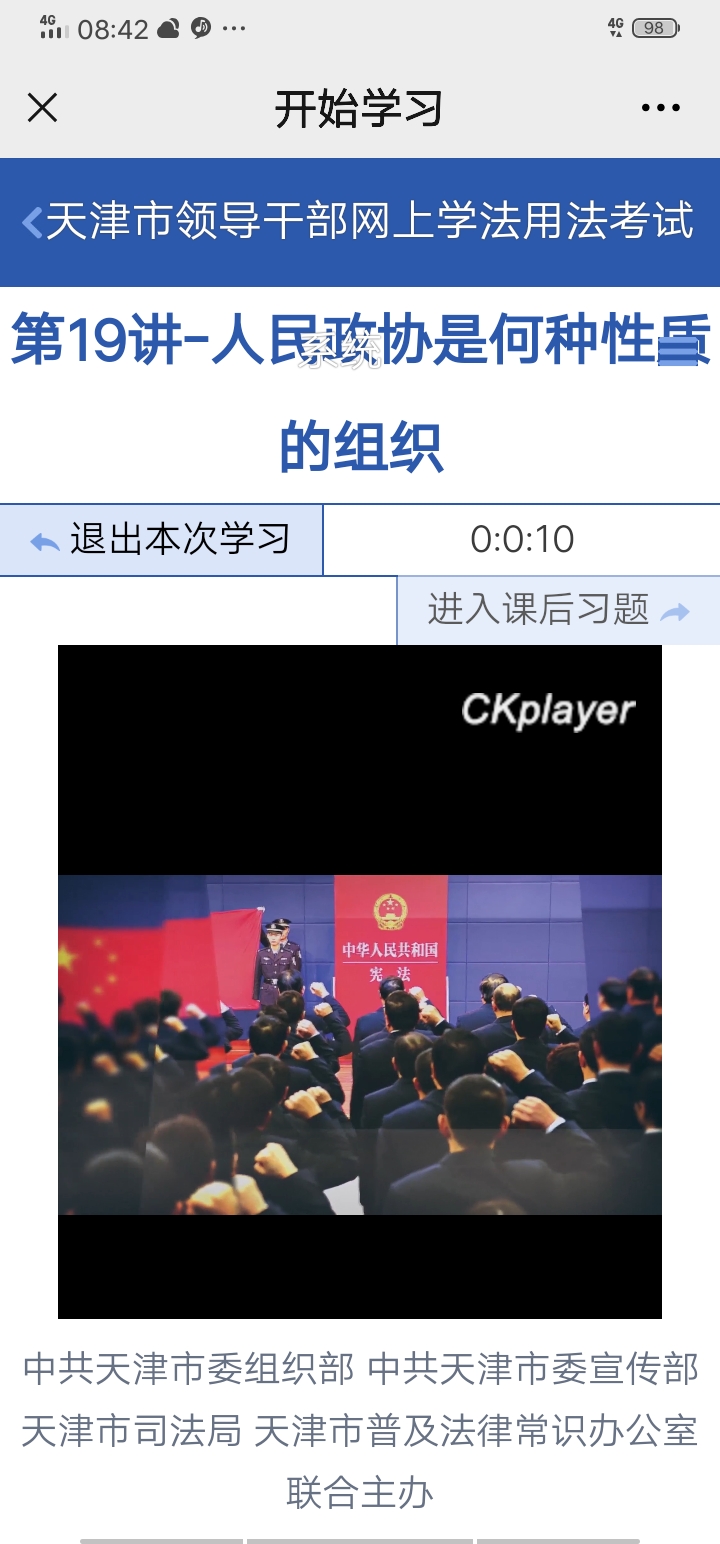
Task: Tap 退出本次学习 to exit this session
Action: [162, 540]
